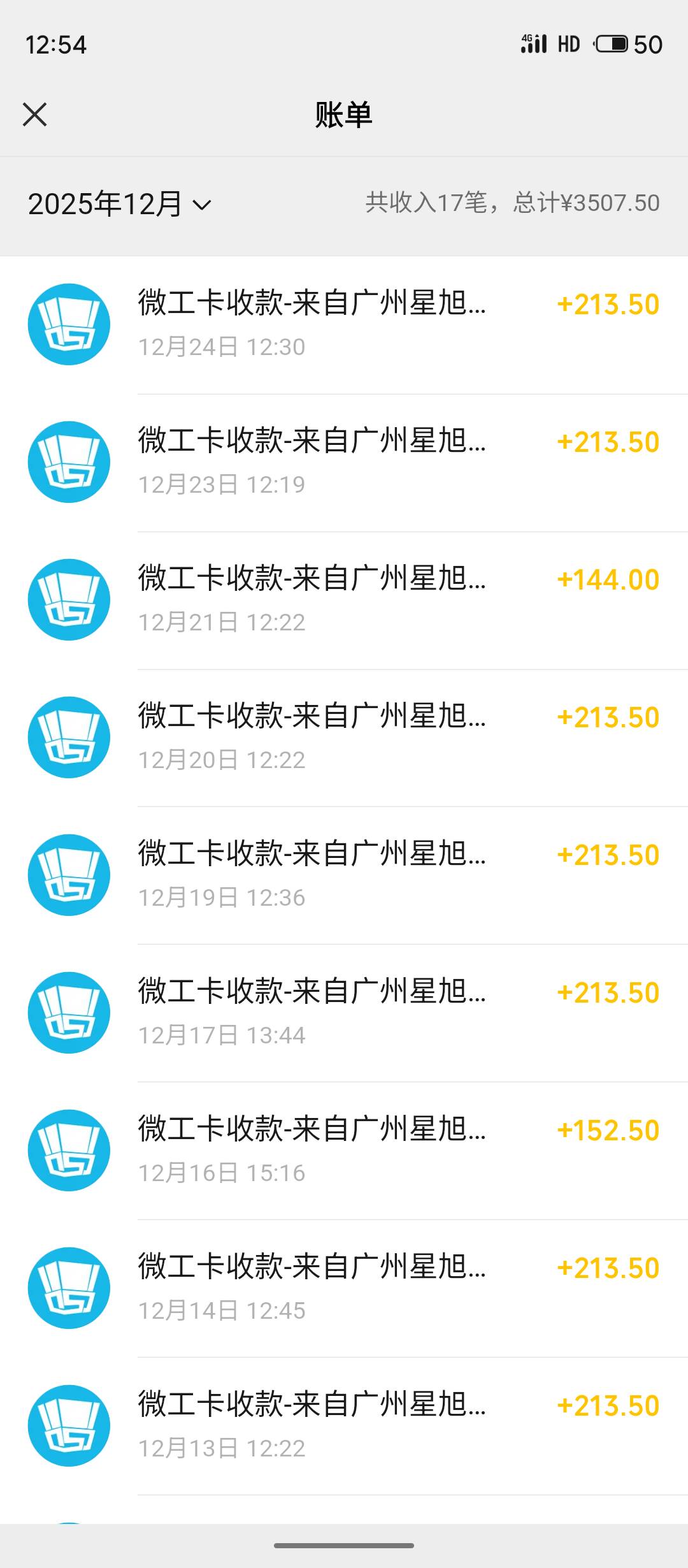The height and width of the screenshot is (1568, 688).
Task: Tap the 12月14日 12:45 income entry
Action: [344, 1289]
